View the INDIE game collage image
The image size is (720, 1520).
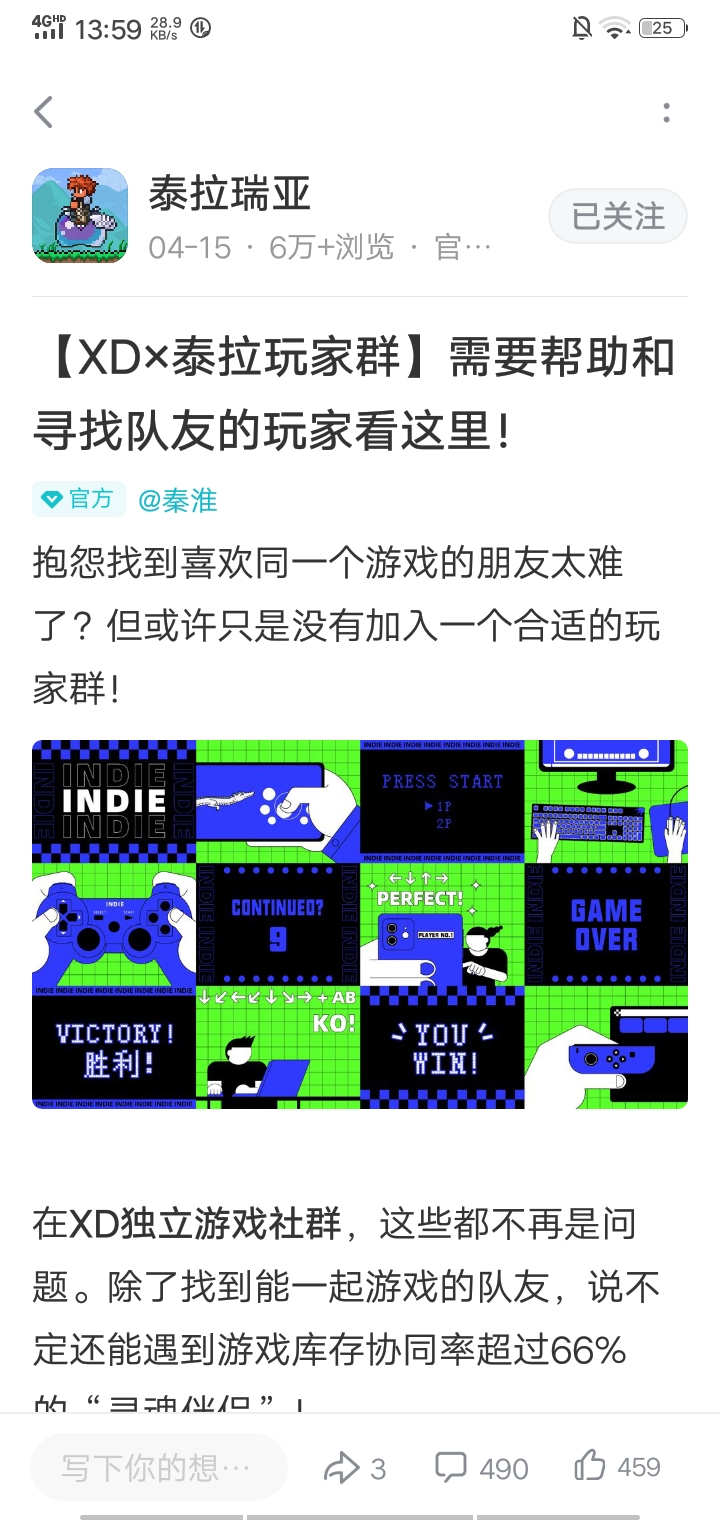(360, 924)
